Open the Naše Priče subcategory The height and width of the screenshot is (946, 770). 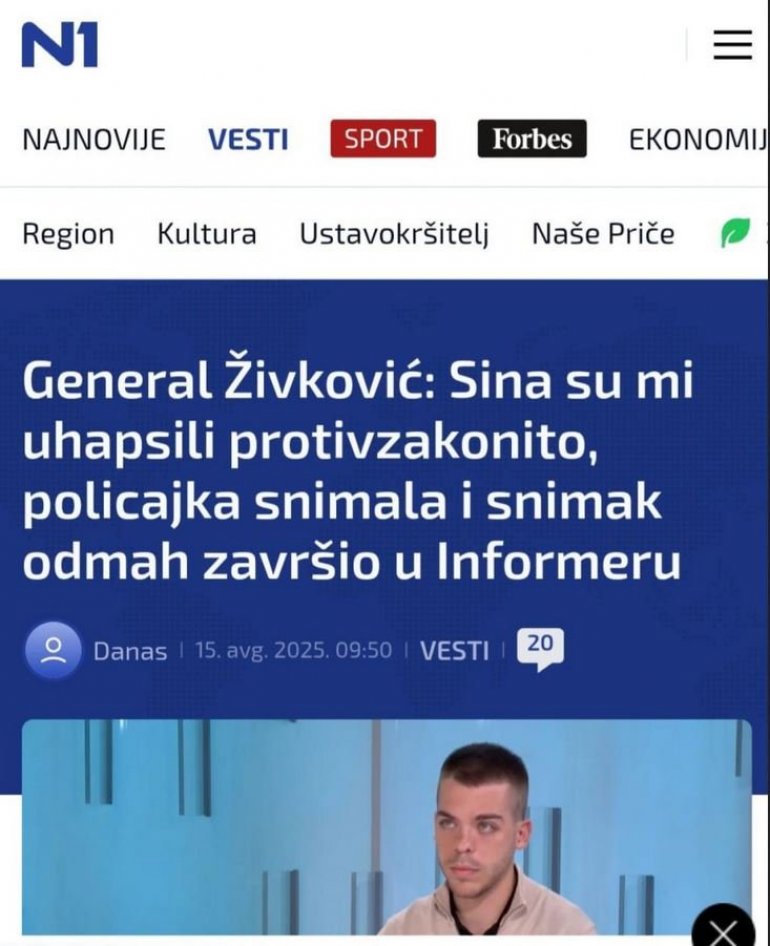(x=603, y=234)
